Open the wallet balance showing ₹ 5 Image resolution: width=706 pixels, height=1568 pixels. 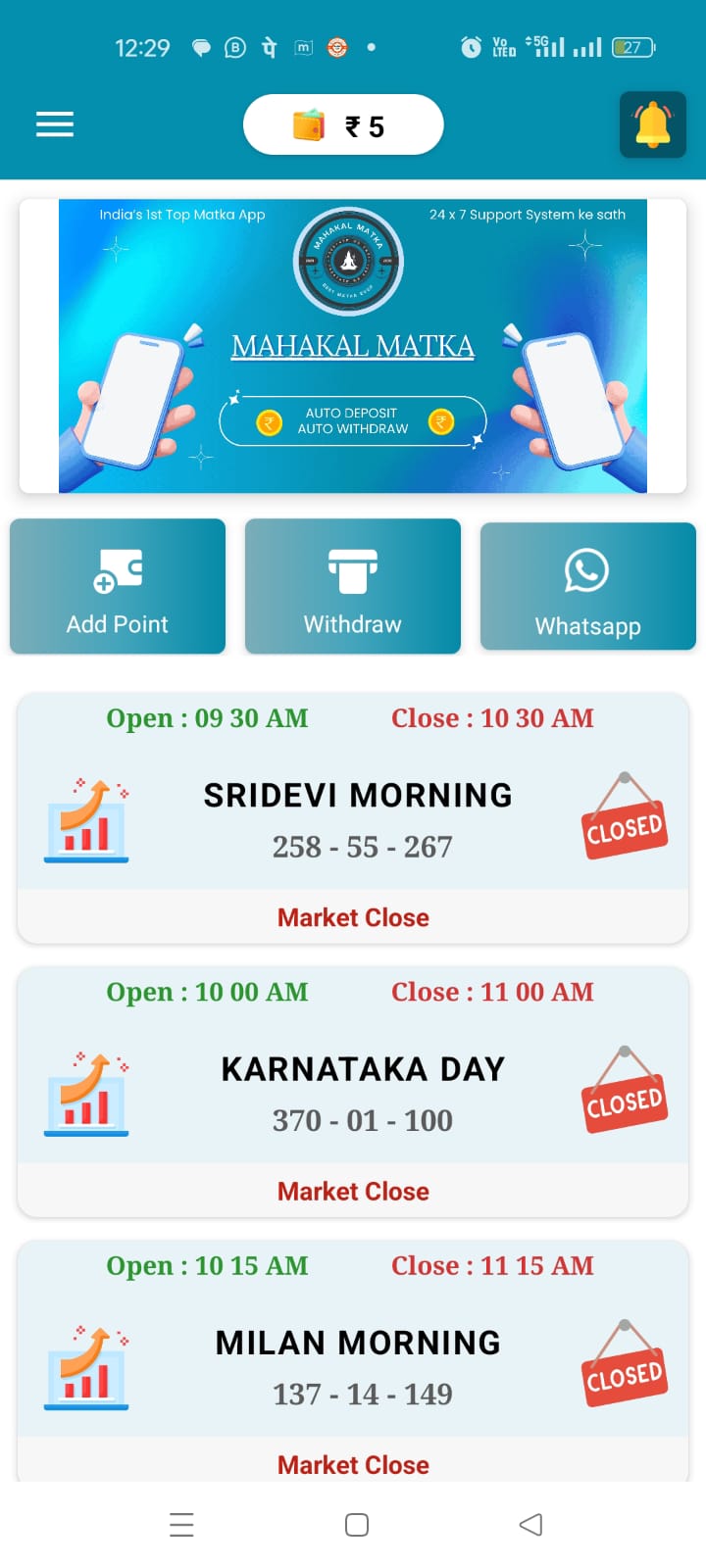(343, 125)
